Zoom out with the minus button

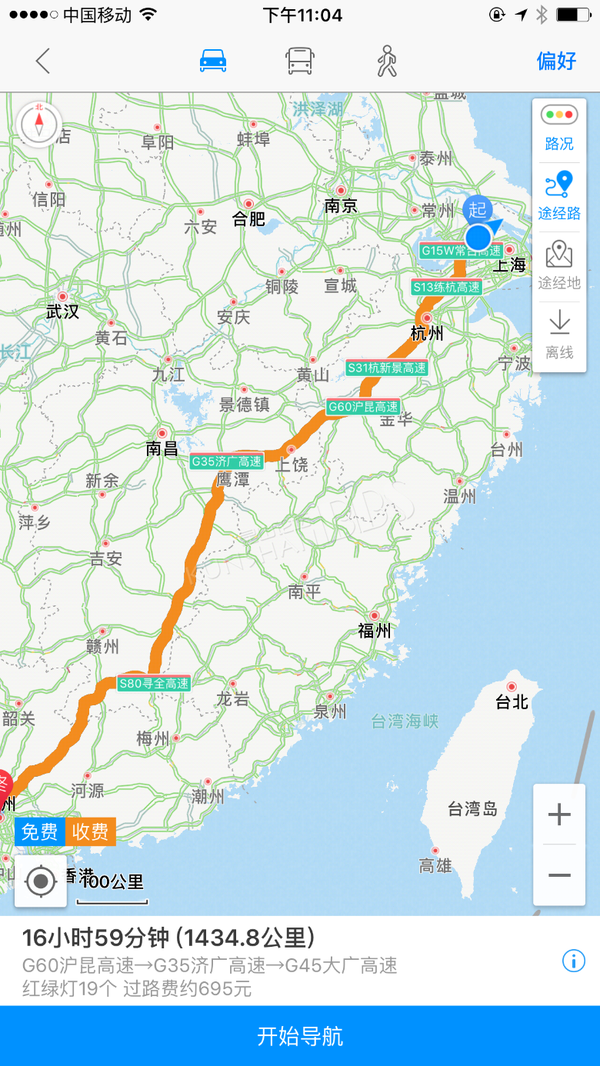[559, 875]
